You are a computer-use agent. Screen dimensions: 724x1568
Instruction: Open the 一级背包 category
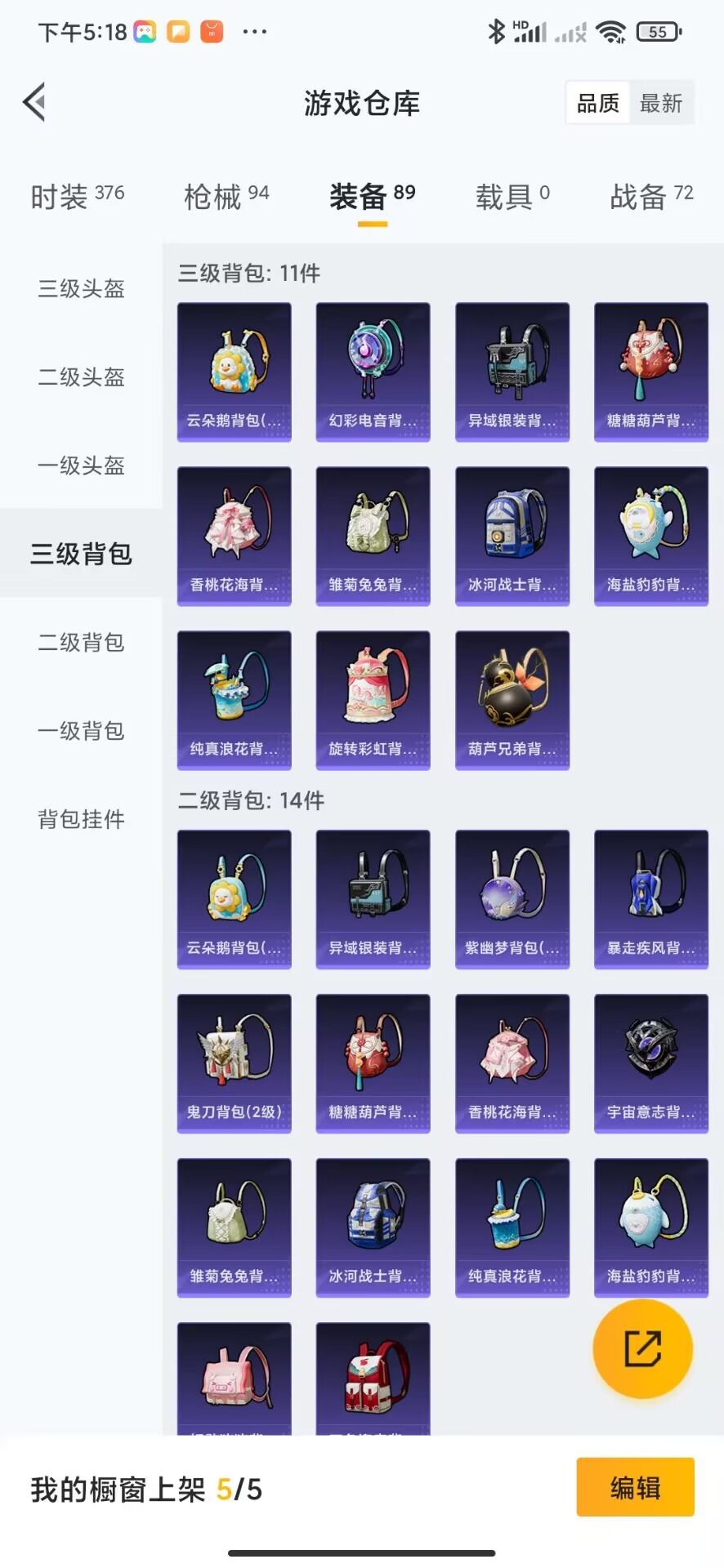(81, 730)
